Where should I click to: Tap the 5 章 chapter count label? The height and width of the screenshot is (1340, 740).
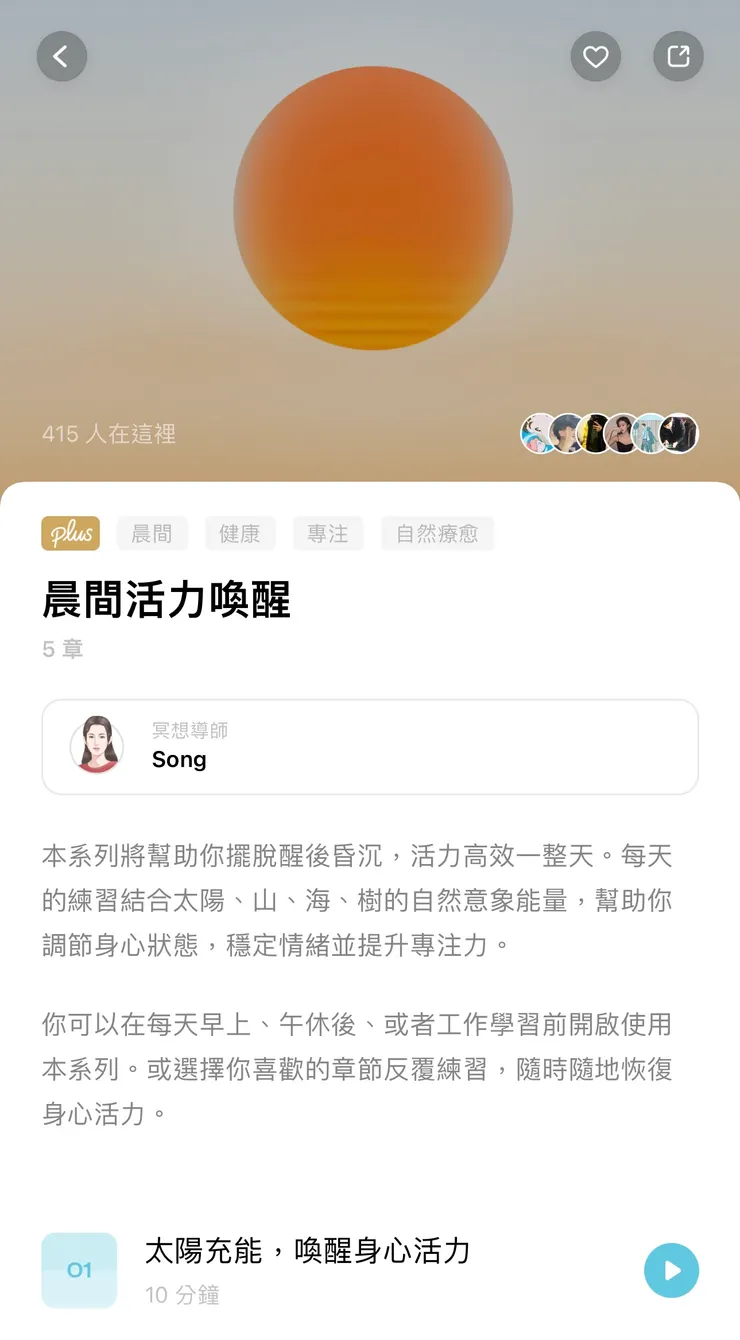[62, 649]
